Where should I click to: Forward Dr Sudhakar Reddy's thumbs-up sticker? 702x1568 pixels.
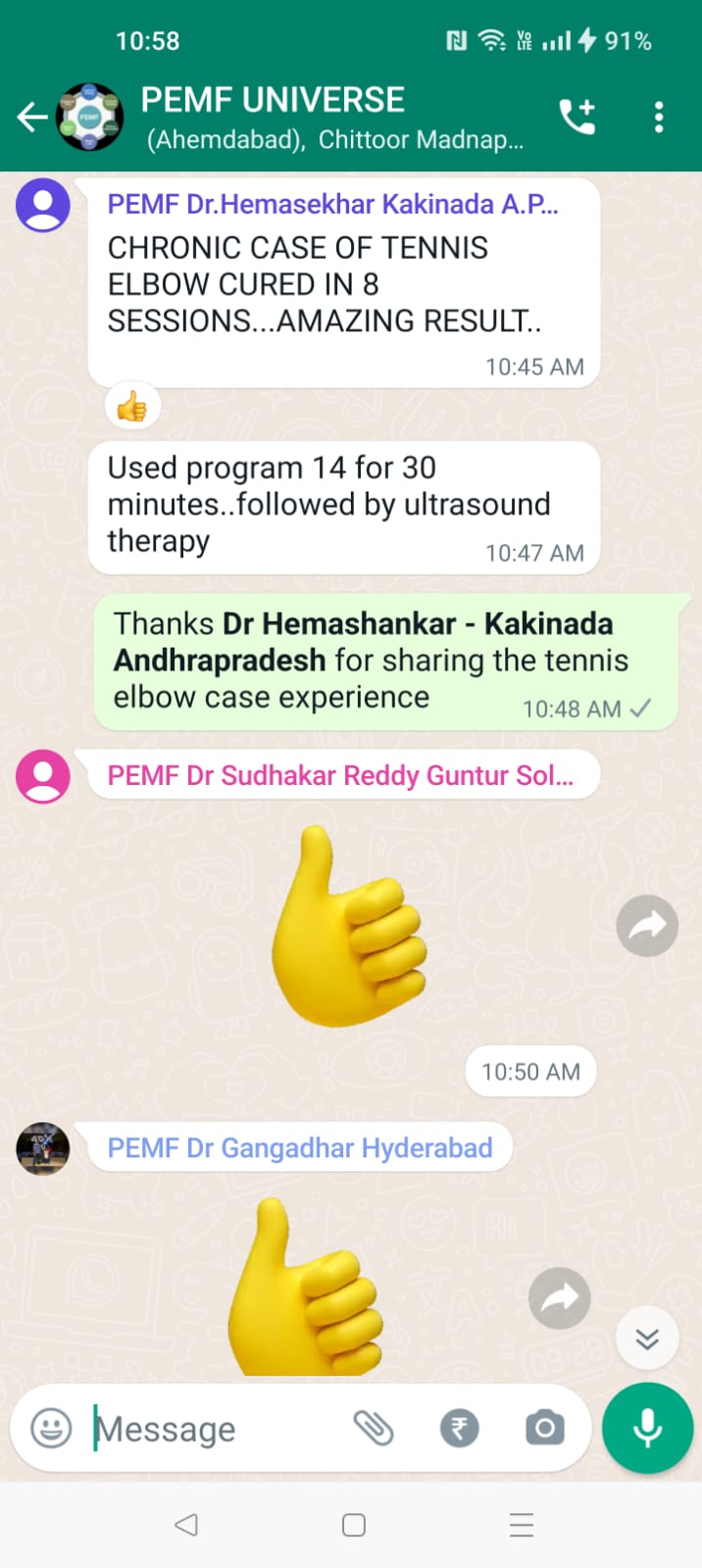647,925
